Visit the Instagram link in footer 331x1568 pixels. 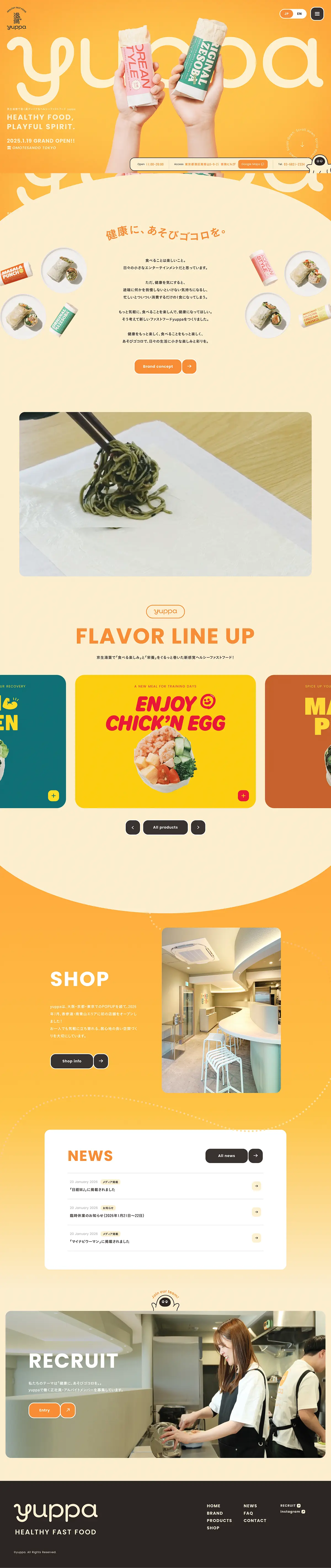[x=292, y=1511]
